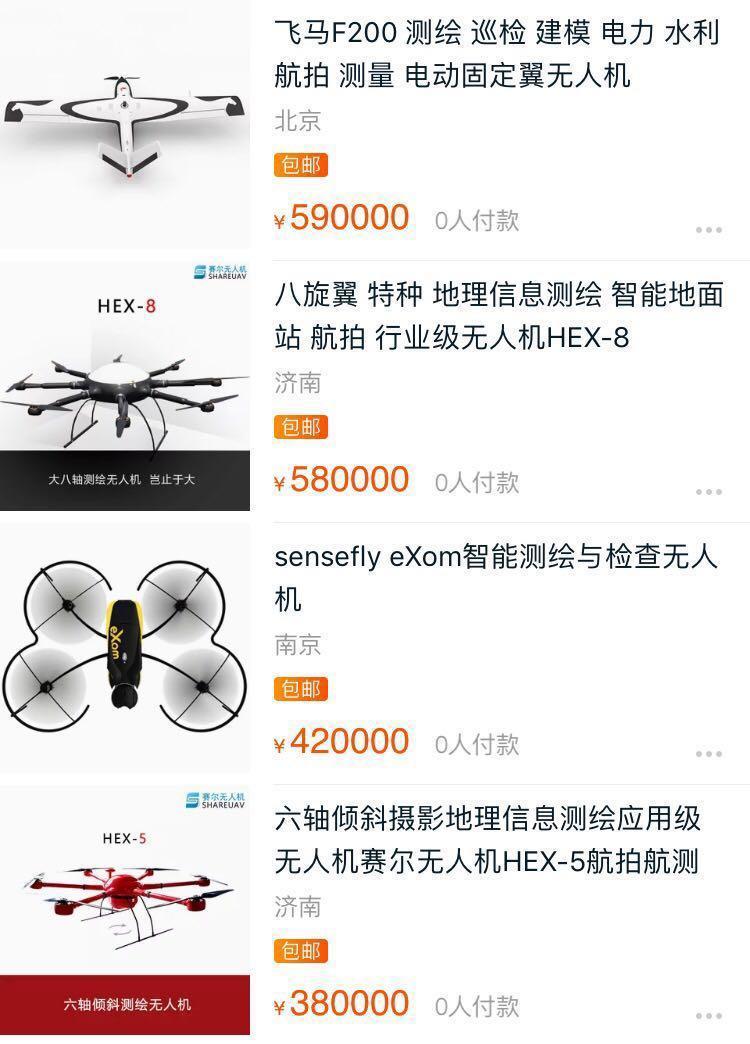750x1044 pixels.
Task: View the 飞马F200 white drone picture
Action: [124, 124]
